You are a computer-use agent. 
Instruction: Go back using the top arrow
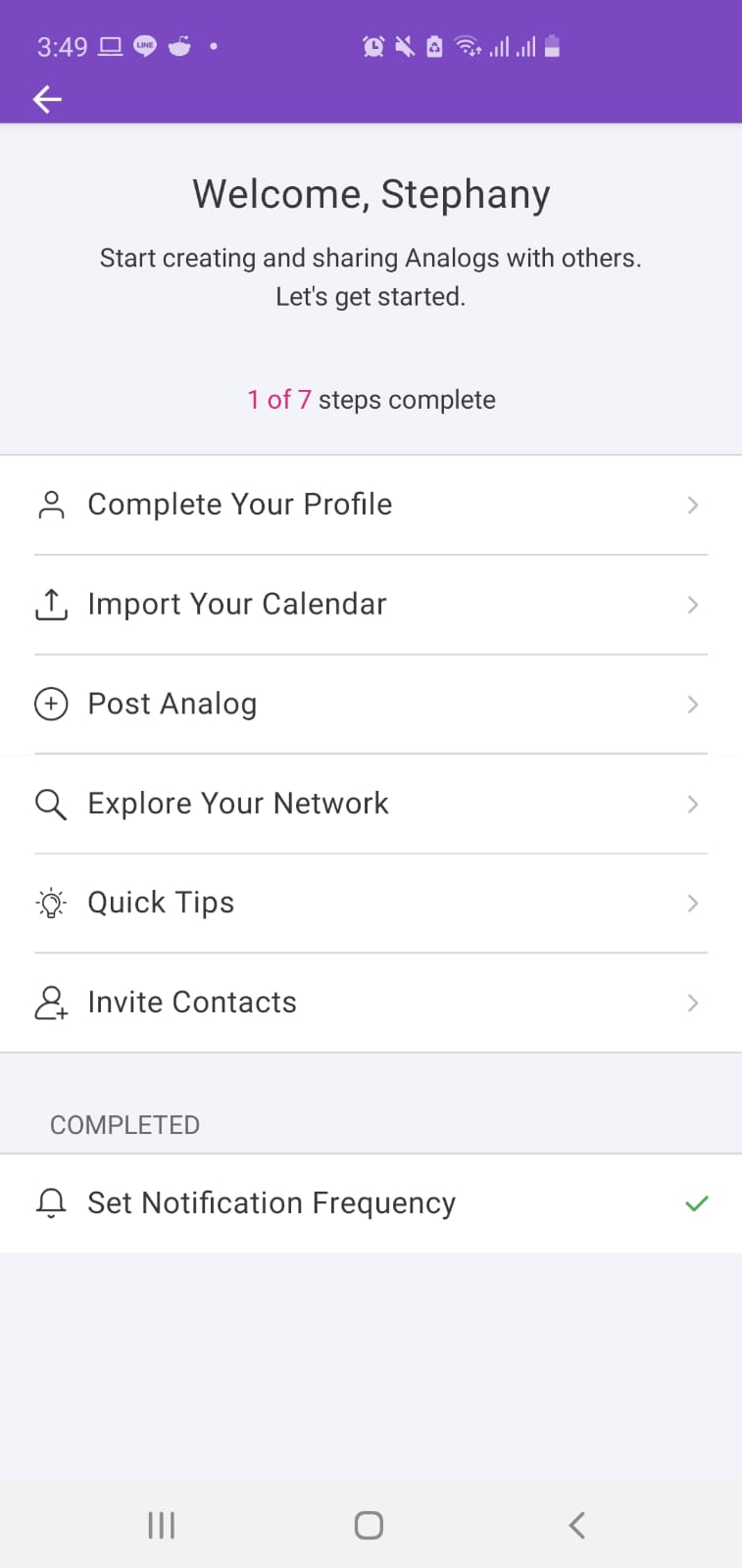pyautogui.click(x=47, y=99)
